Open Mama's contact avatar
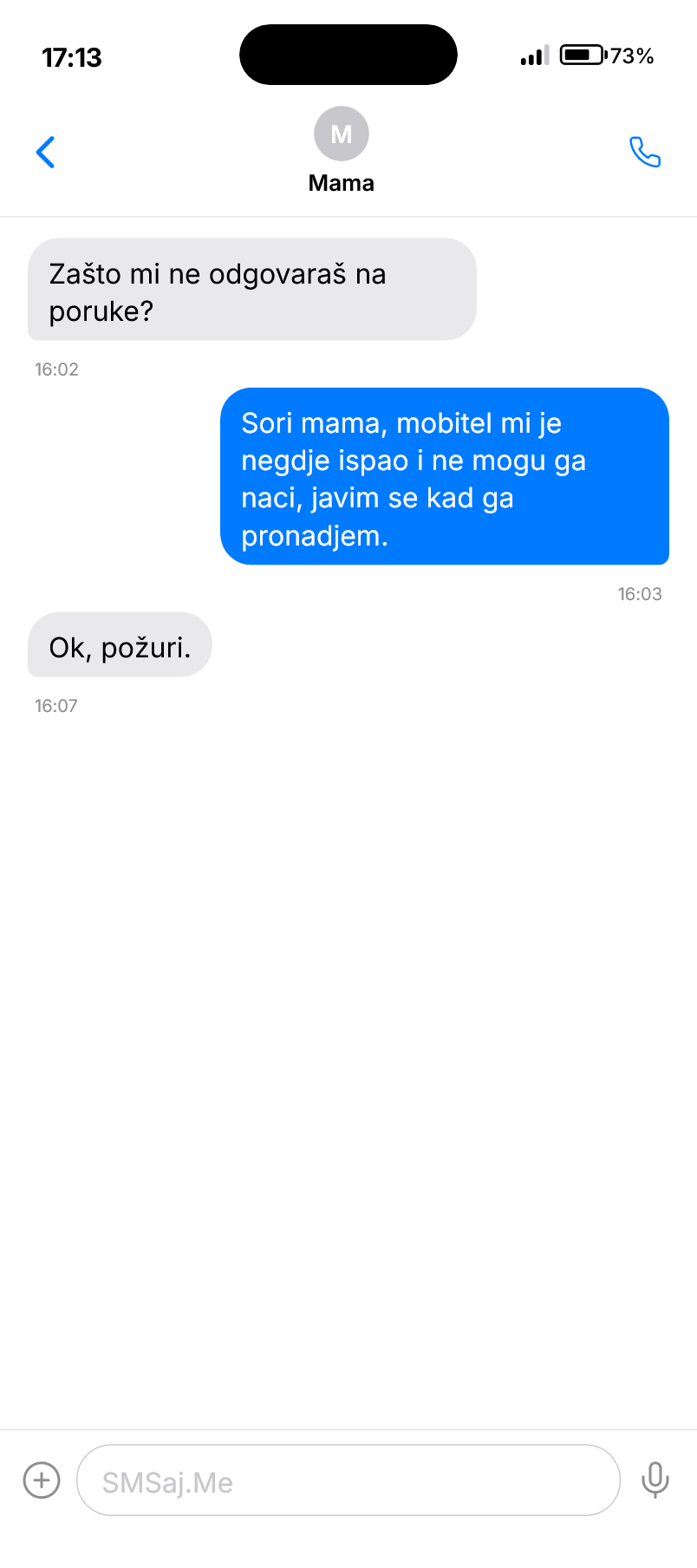 [x=342, y=134]
